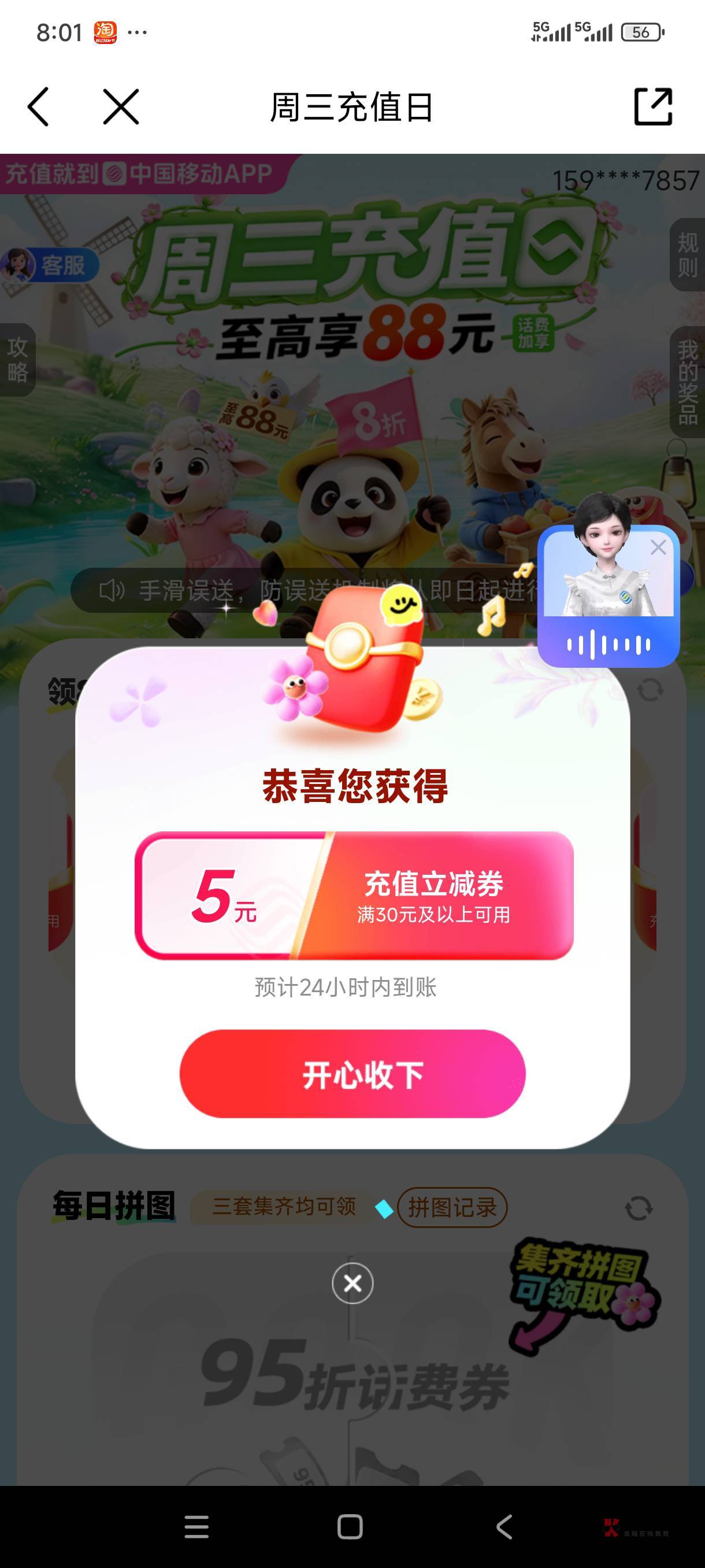Image resolution: width=705 pixels, height=1568 pixels.
Task: Contact 客服 customer service
Action: (50, 265)
